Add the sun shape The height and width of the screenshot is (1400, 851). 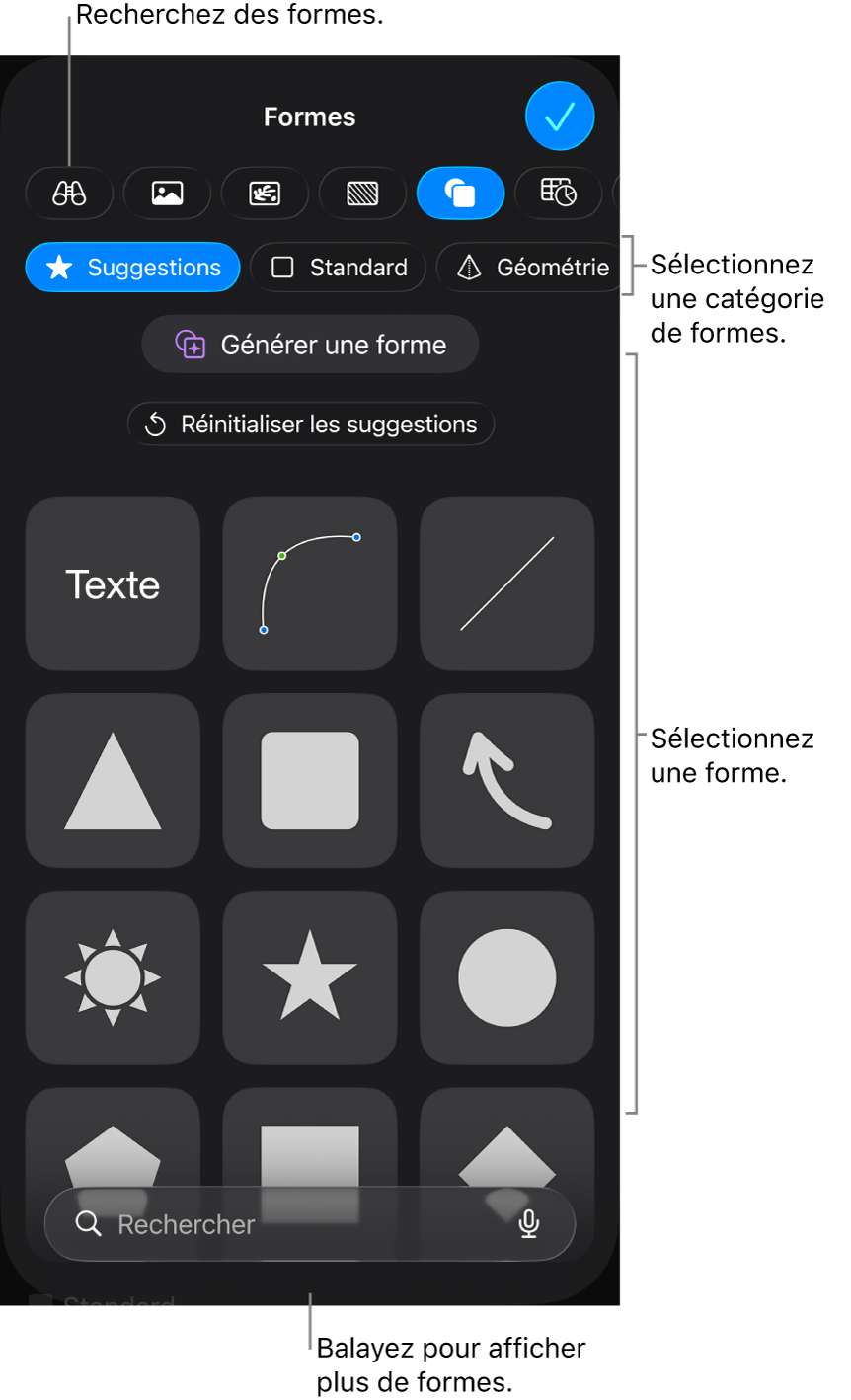tap(113, 977)
